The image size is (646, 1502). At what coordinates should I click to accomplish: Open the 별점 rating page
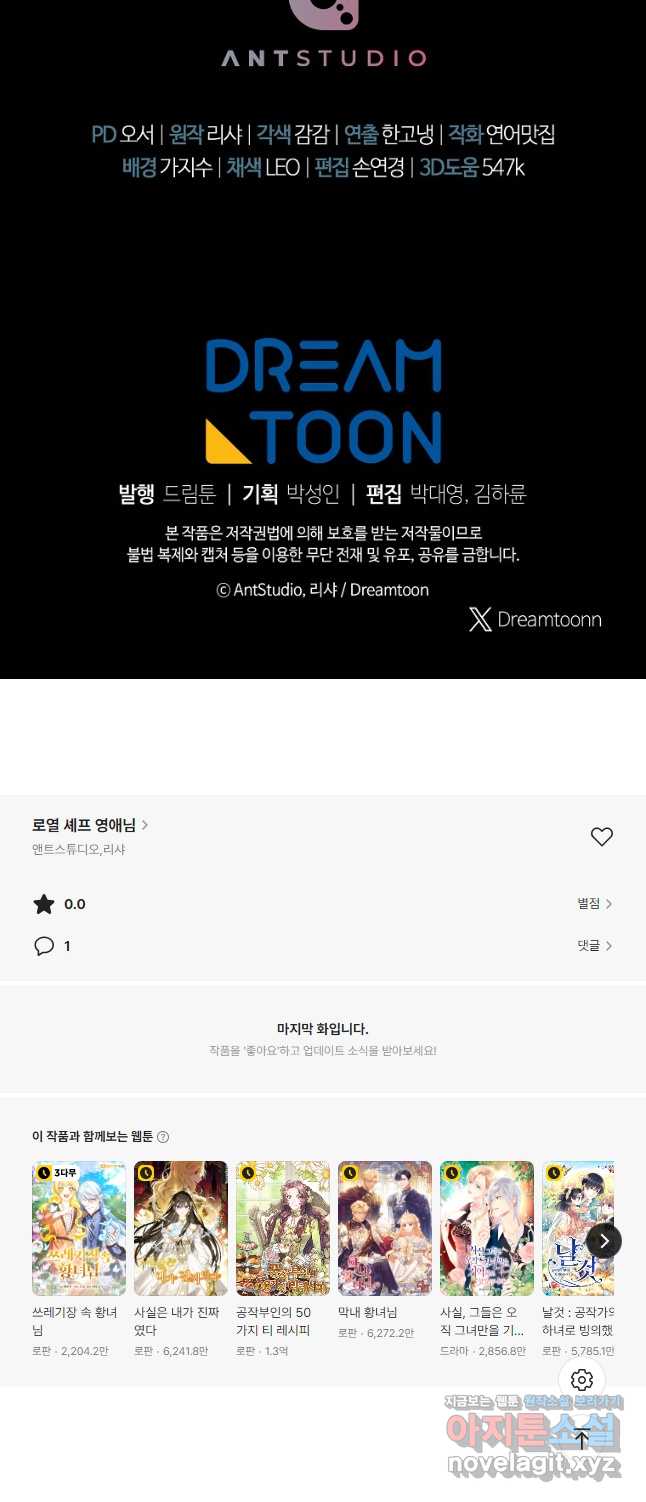(x=594, y=904)
